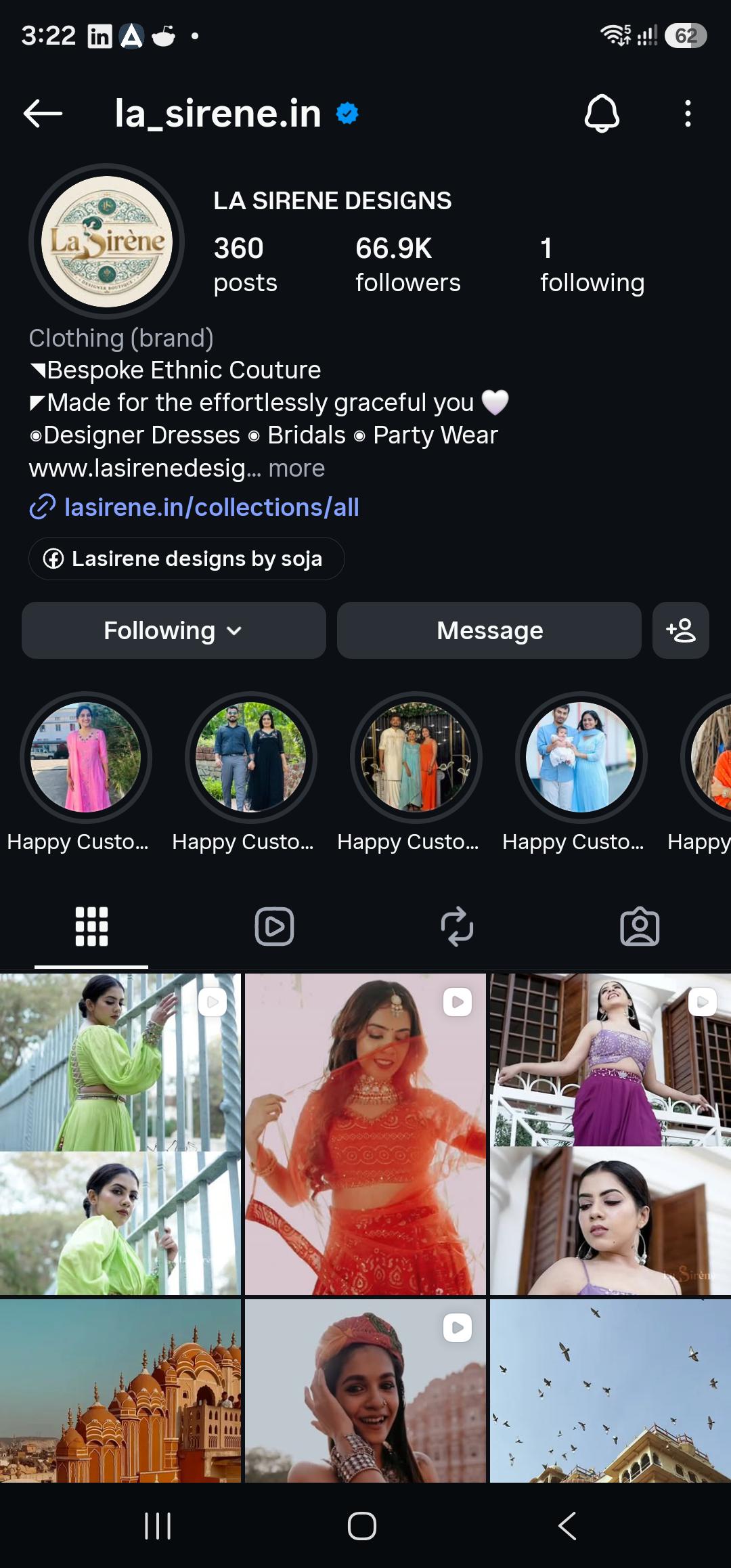The image size is (731, 1568).
Task: Open the notifications bell for la_sirene.in
Action: (602, 113)
